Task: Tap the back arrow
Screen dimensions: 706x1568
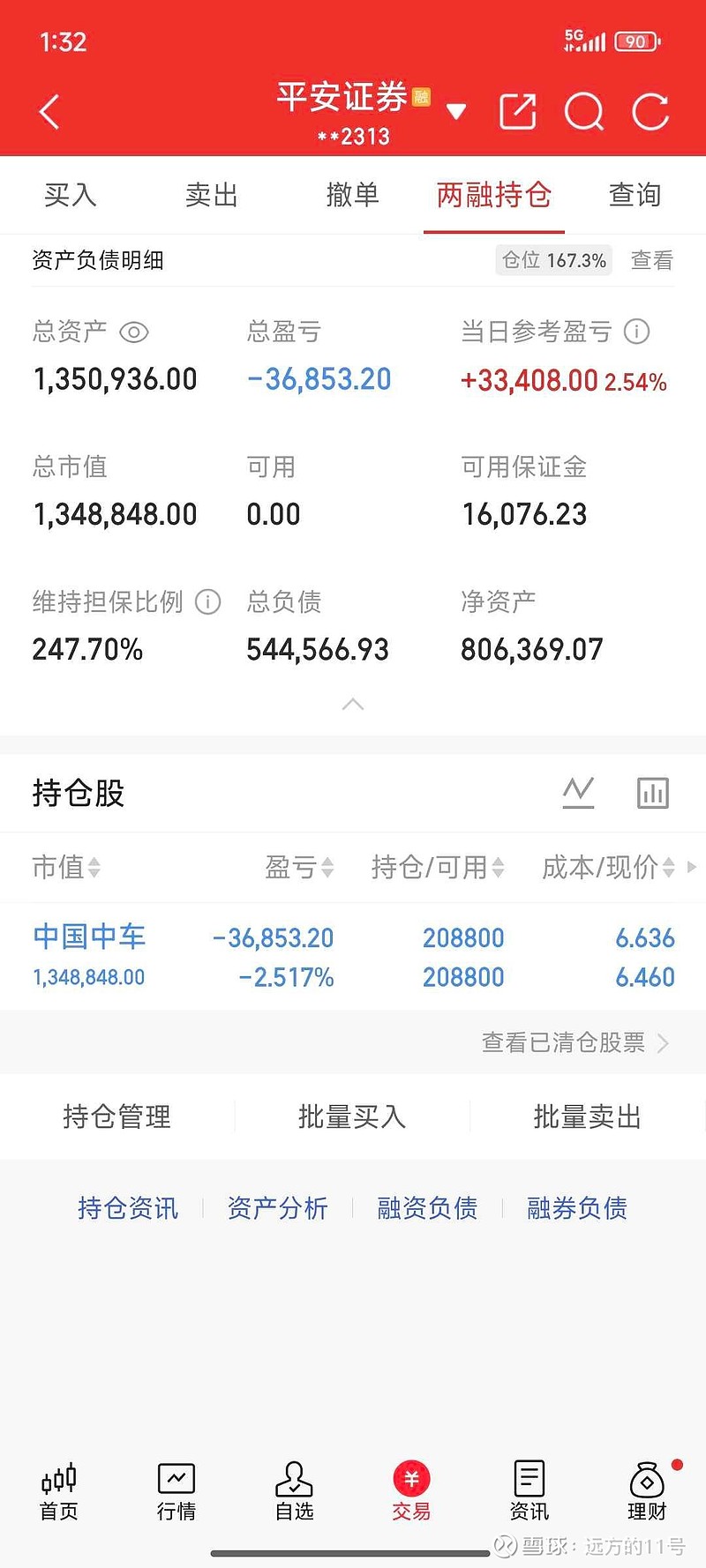Action: pyautogui.click(x=49, y=111)
